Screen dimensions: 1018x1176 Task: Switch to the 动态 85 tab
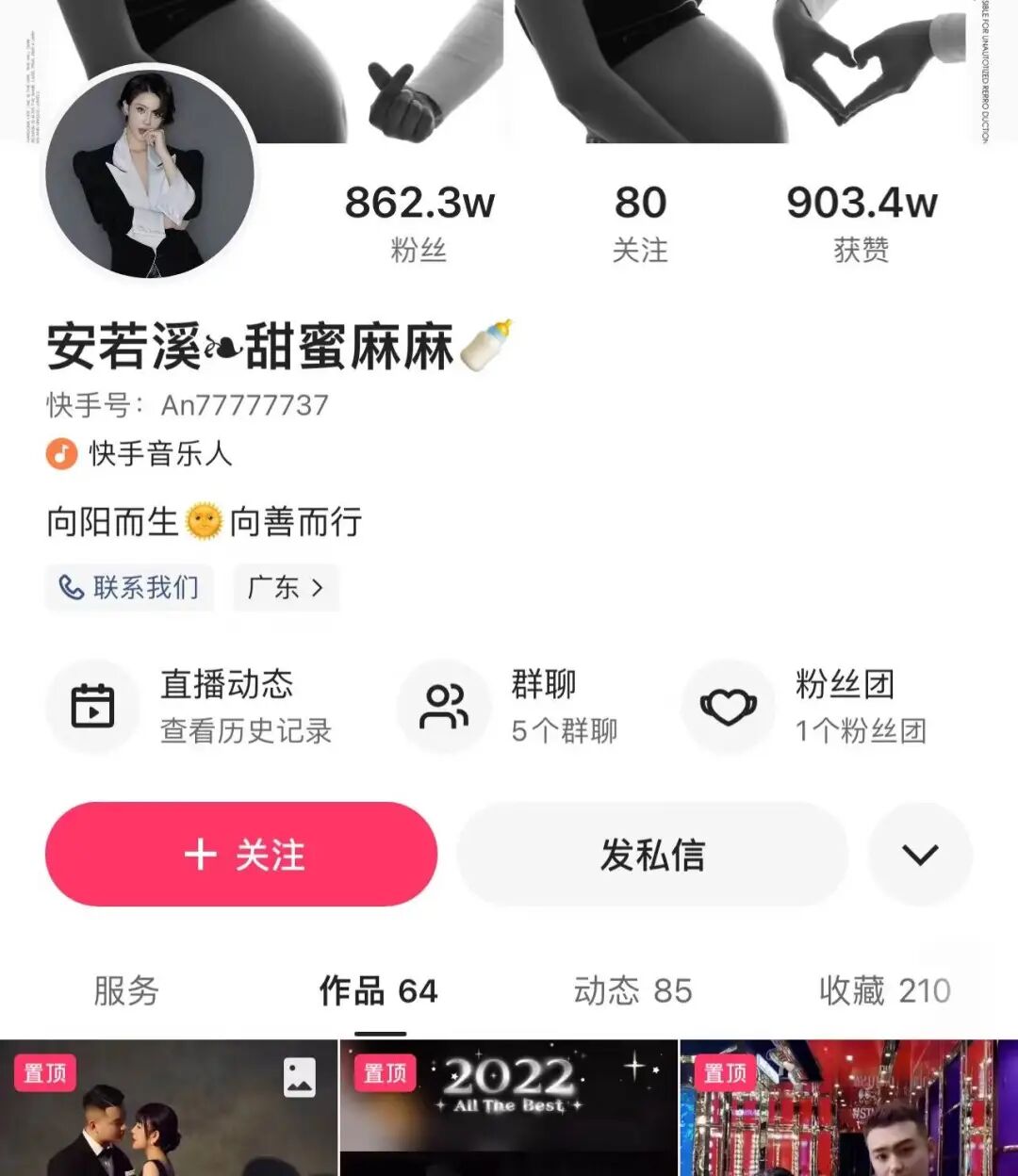coord(632,991)
